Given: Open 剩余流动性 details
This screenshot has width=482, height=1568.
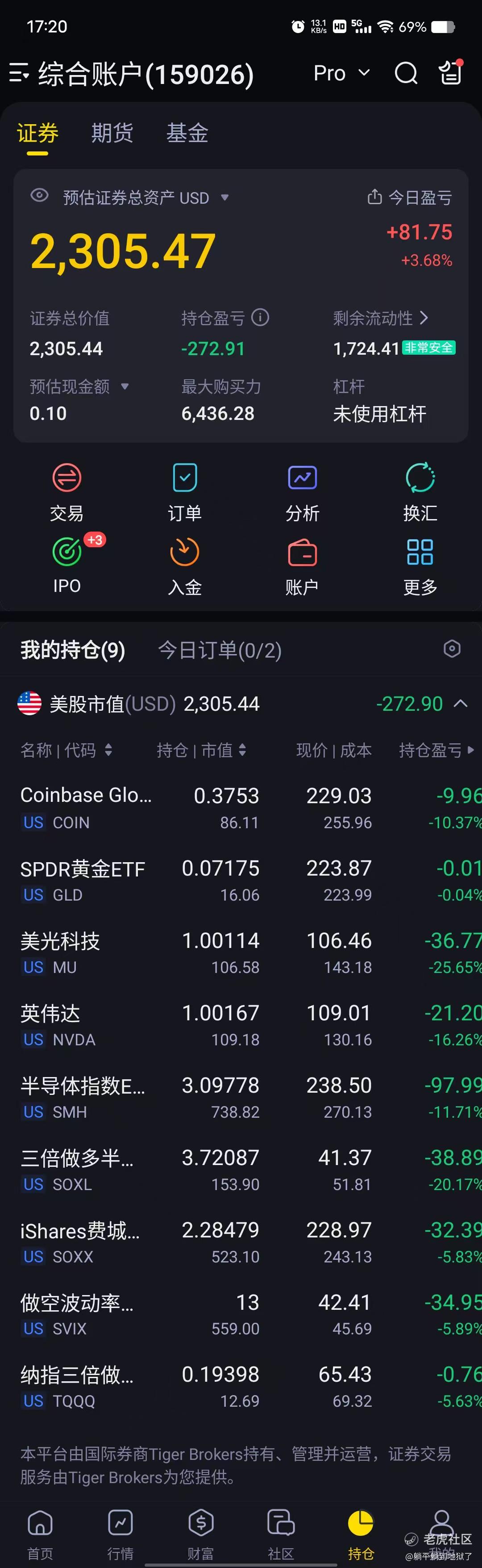Looking at the screenshot, I should pos(381,318).
